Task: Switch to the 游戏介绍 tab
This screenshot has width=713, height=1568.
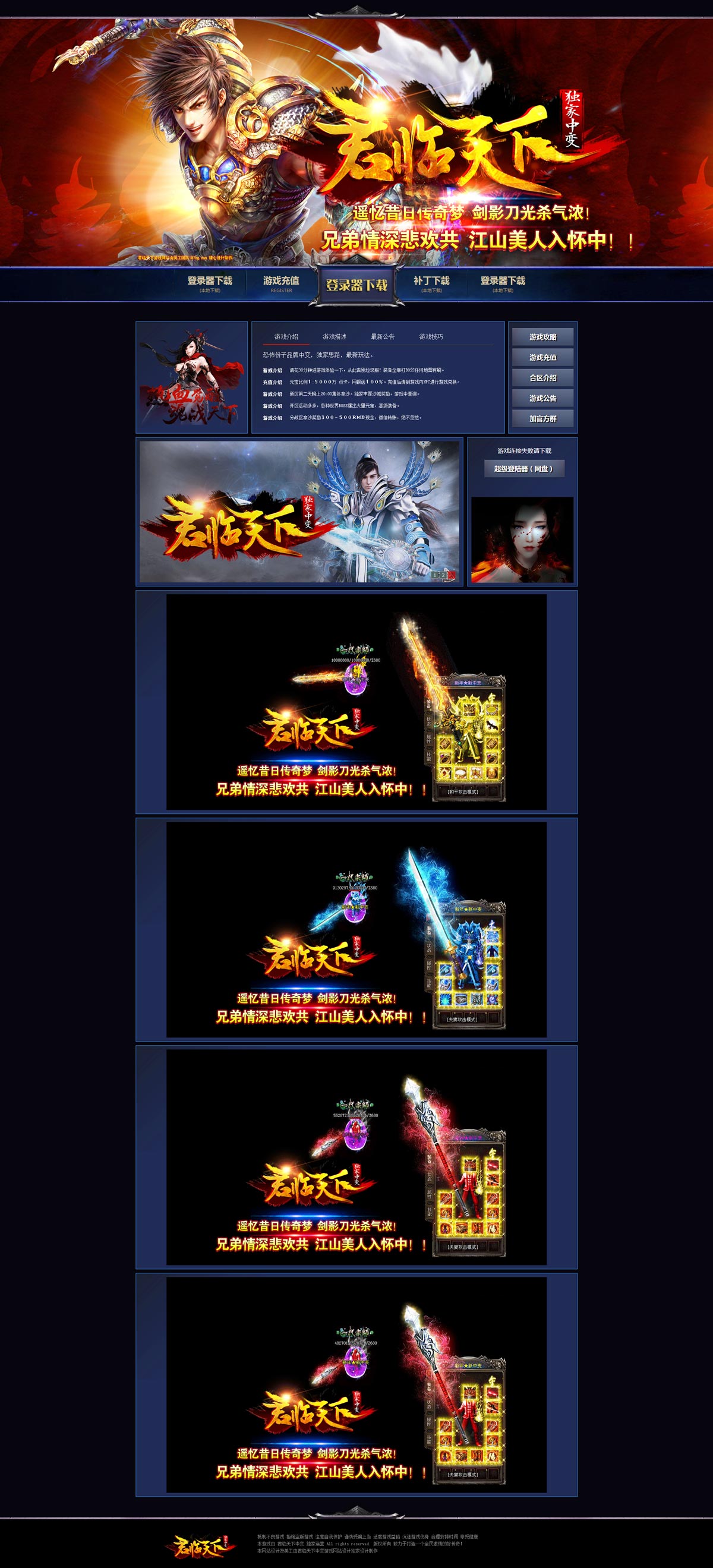Action: click(x=286, y=337)
